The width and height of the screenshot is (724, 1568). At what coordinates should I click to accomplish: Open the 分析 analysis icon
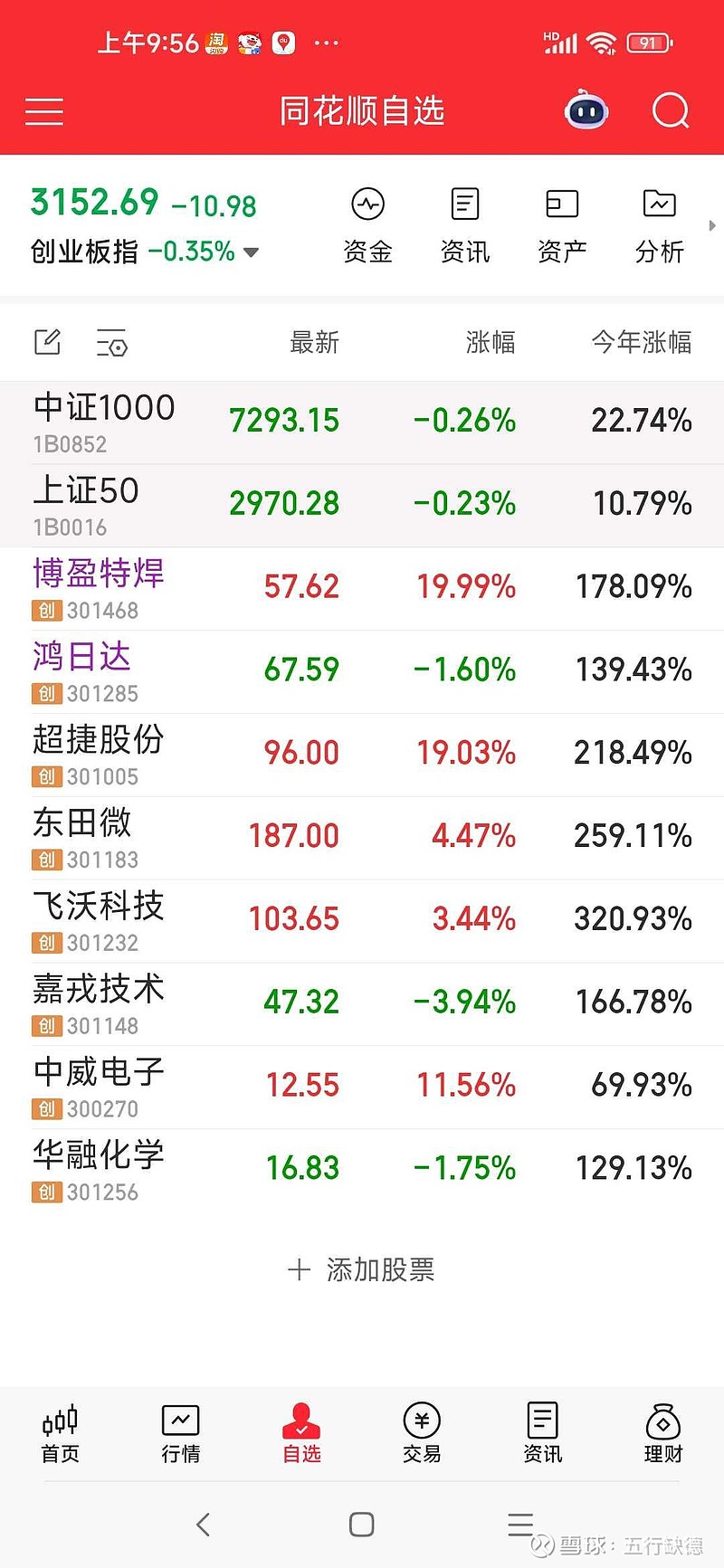tap(660, 222)
